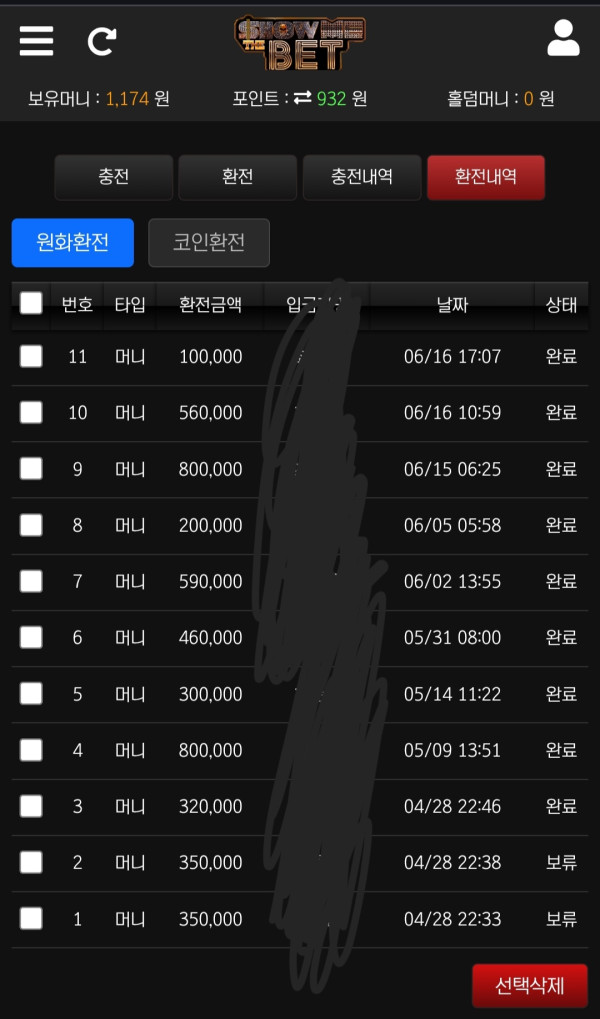The image size is (600, 1019).
Task: Mark the checkbox for row 1
Action: coord(31,918)
